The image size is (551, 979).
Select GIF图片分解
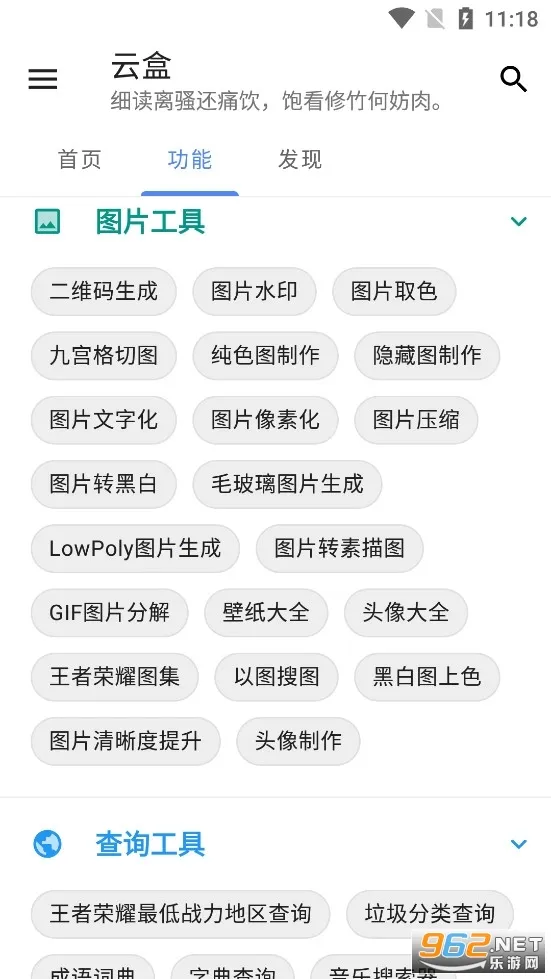tap(109, 612)
